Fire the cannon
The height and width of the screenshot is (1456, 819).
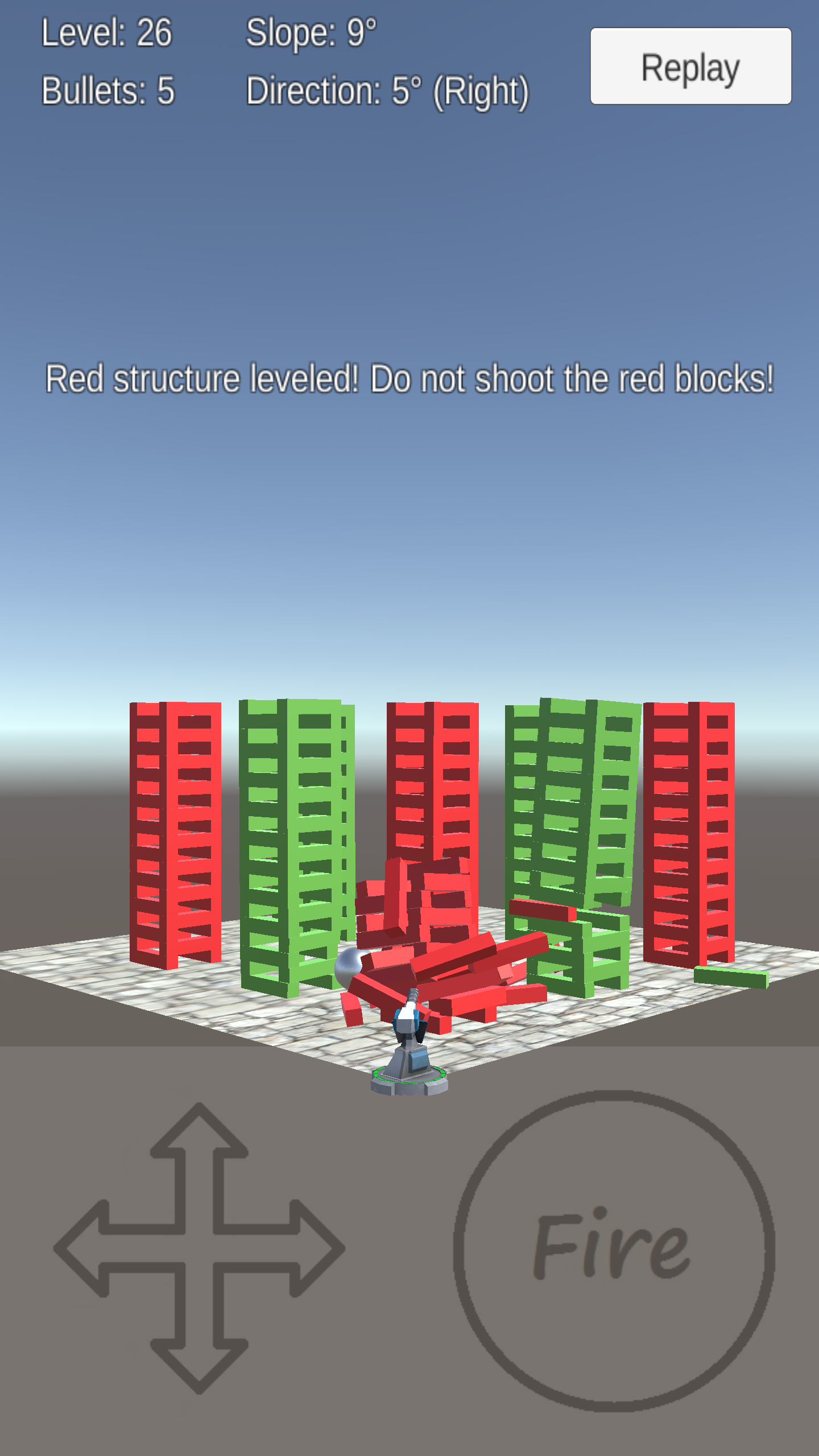click(614, 1251)
